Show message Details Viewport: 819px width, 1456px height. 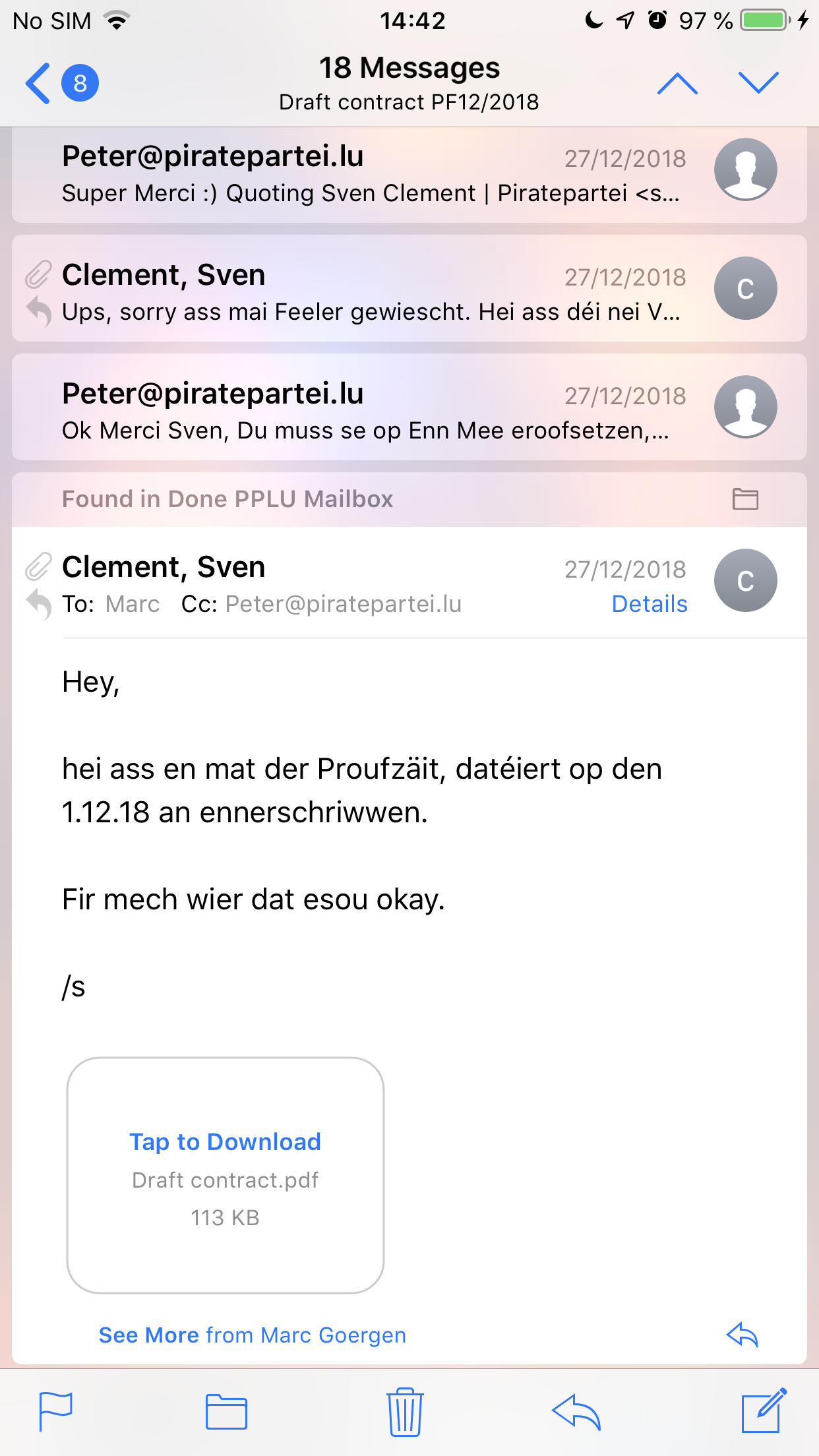coord(650,604)
